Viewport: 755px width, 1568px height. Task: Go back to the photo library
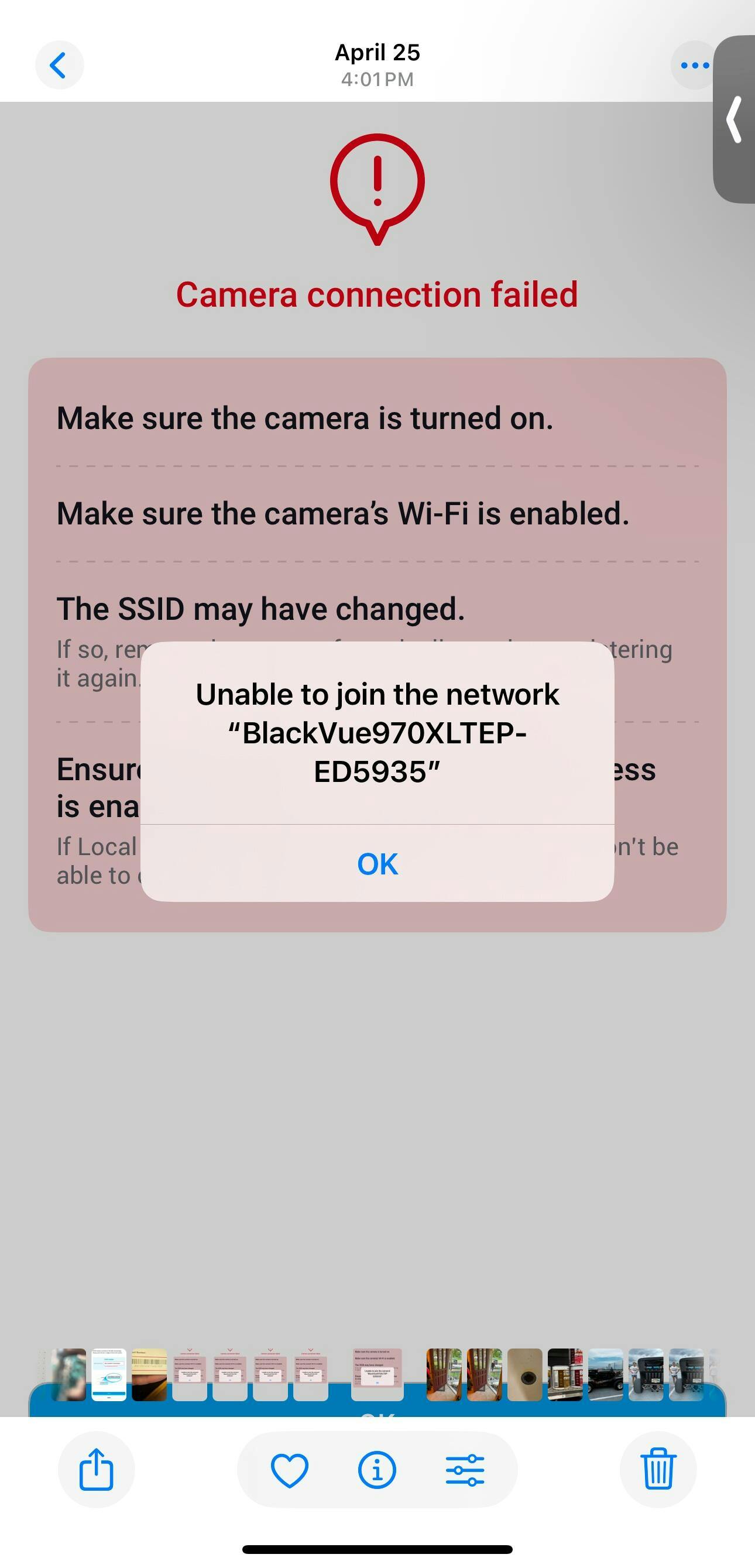tap(59, 65)
